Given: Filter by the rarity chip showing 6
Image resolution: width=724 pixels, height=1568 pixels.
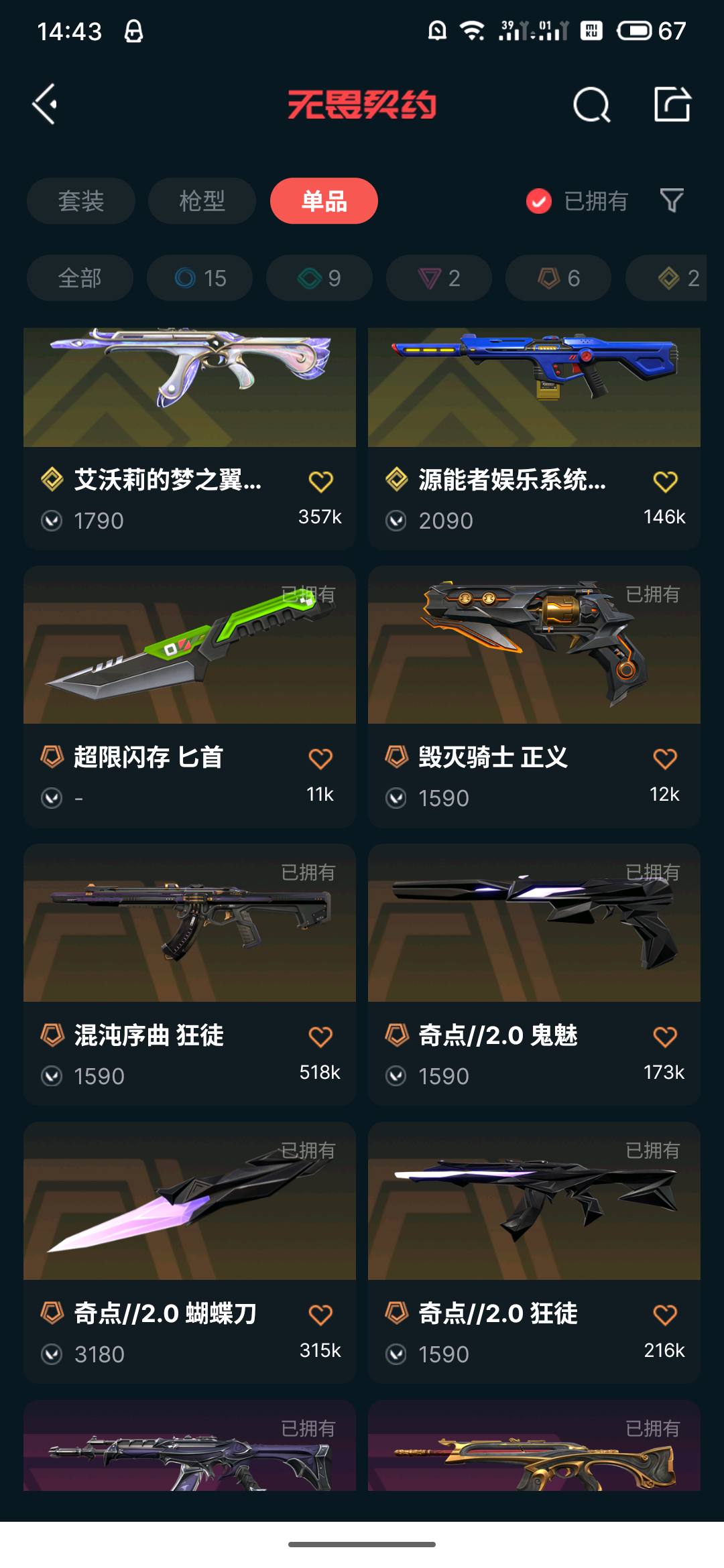Looking at the screenshot, I should pos(558,278).
